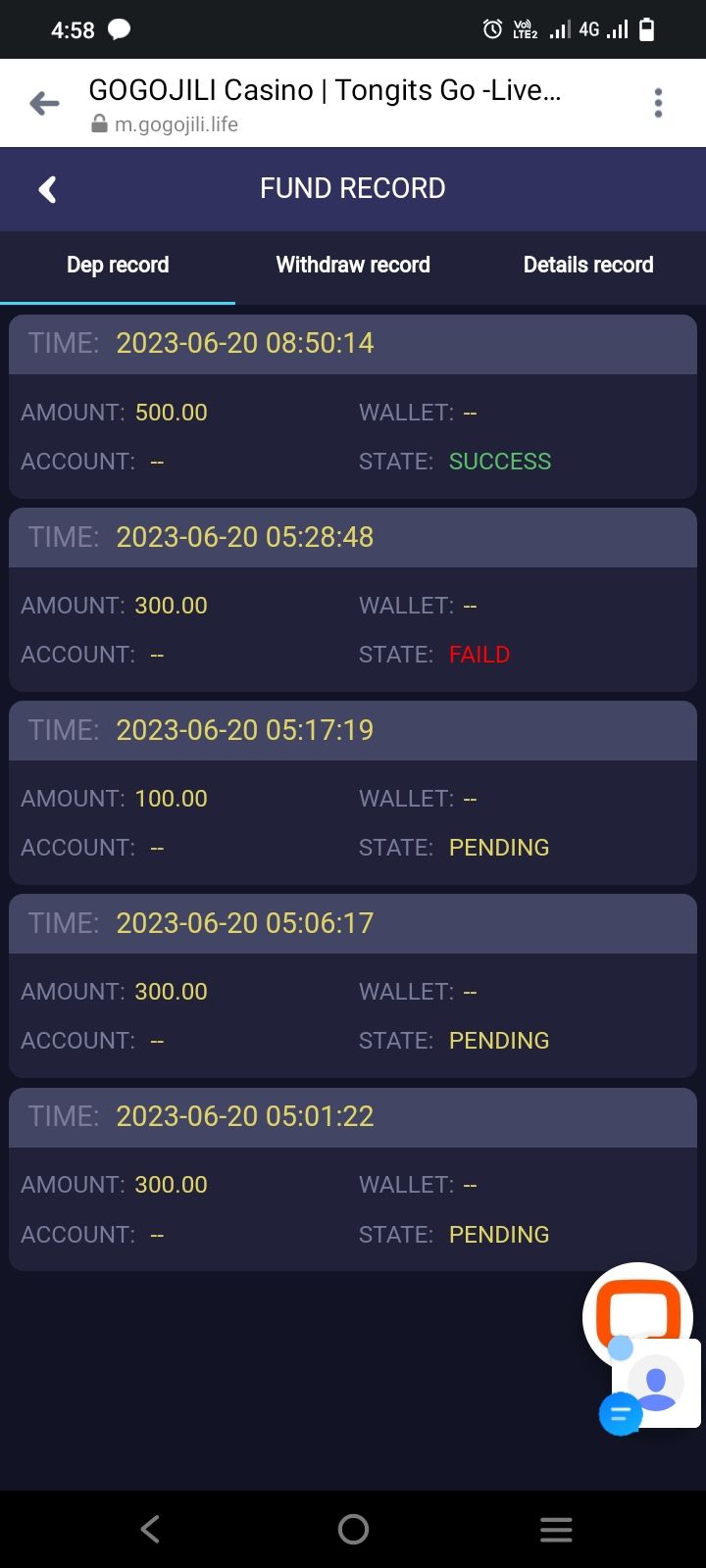This screenshot has width=706, height=1568.
Task: Open the system recent apps button
Action: click(556, 1529)
